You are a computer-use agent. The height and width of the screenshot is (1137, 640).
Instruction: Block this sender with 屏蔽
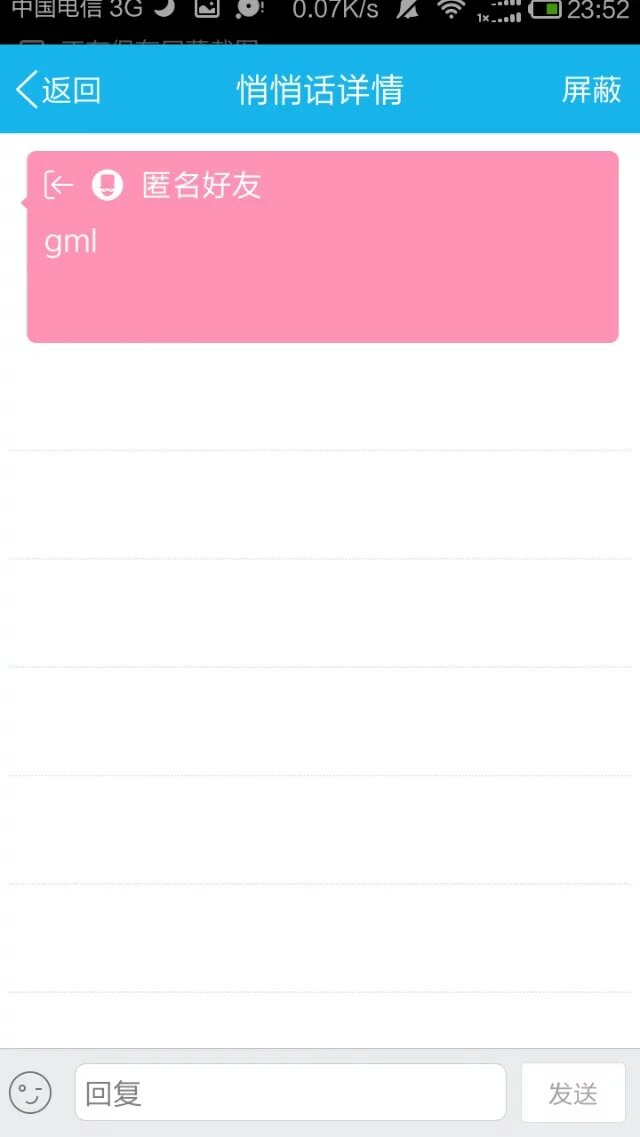coord(591,90)
